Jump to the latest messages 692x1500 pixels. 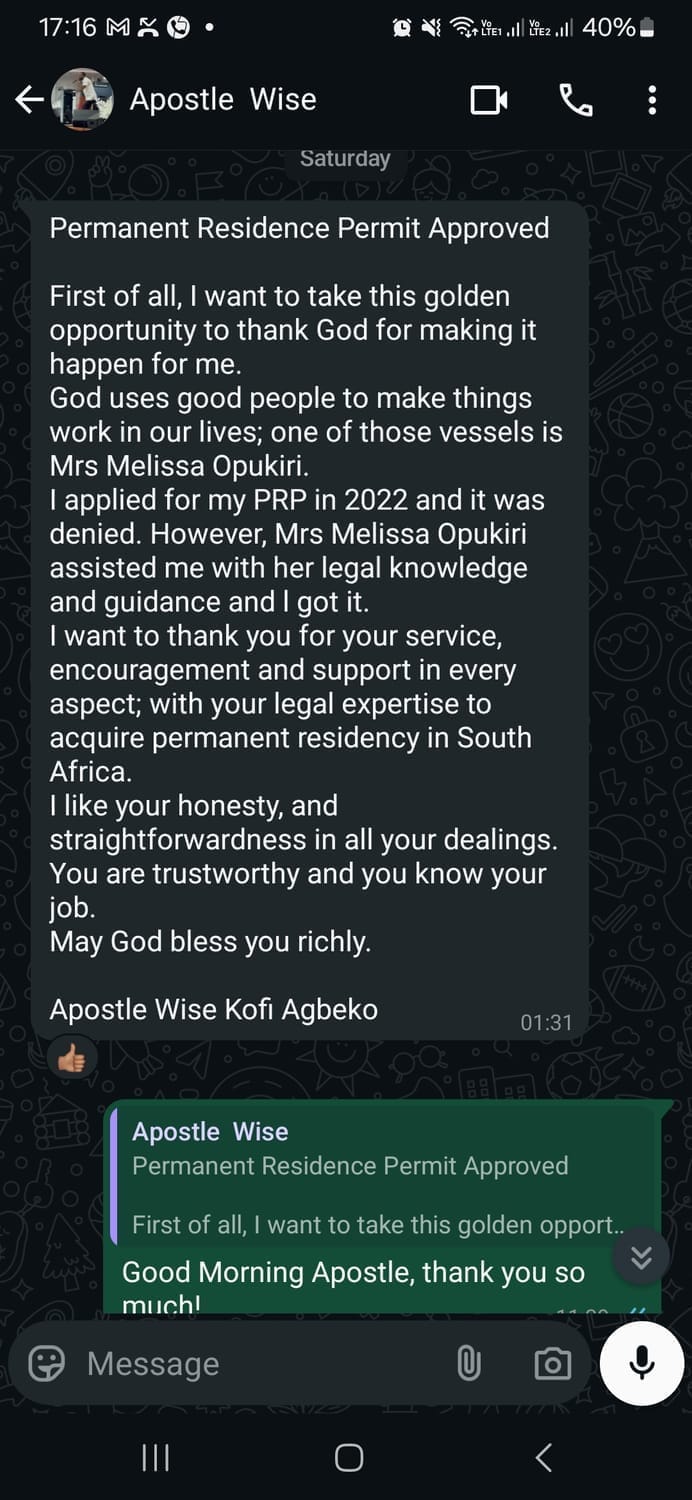(641, 1257)
